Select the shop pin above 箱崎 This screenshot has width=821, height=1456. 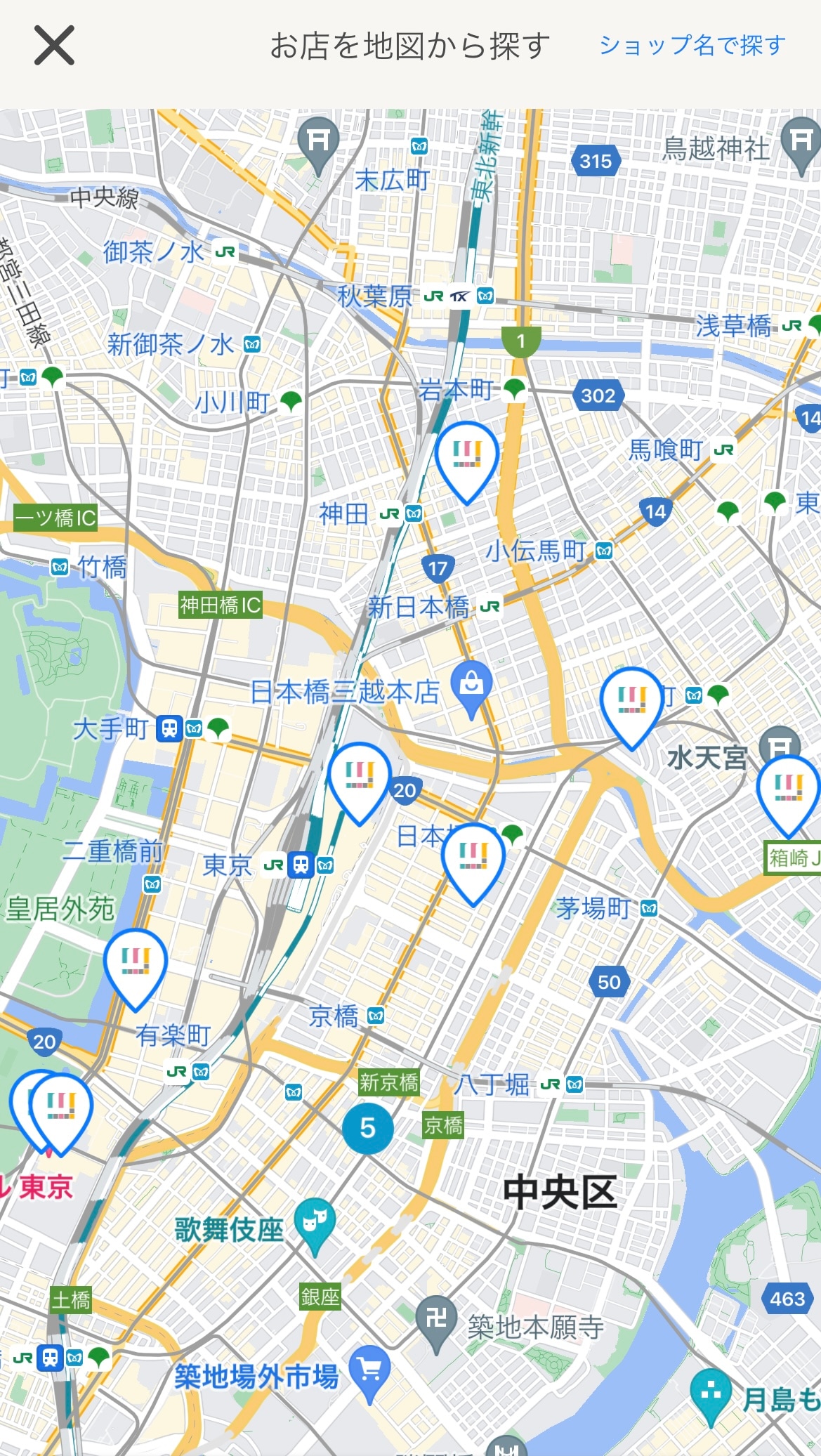(788, 789)
